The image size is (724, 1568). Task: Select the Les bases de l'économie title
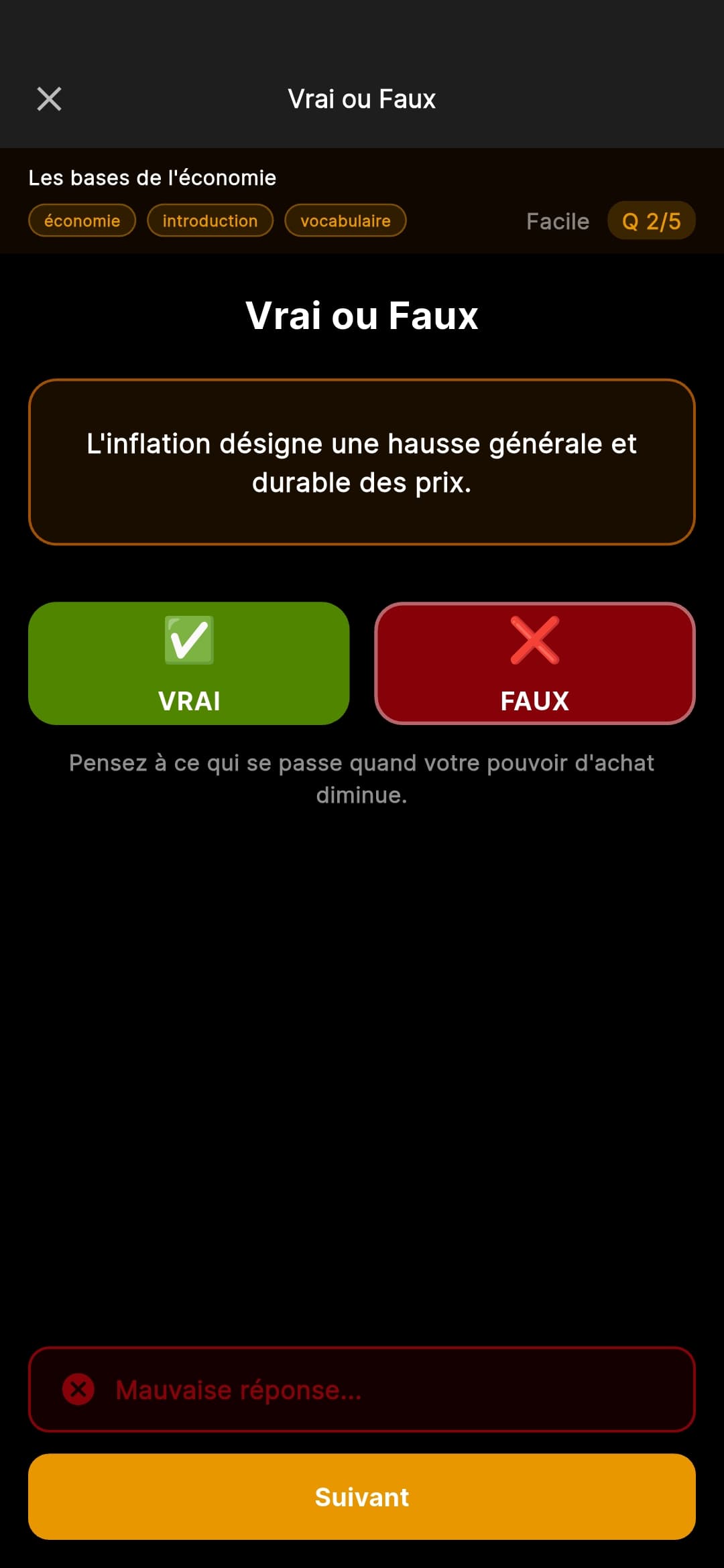152,177
